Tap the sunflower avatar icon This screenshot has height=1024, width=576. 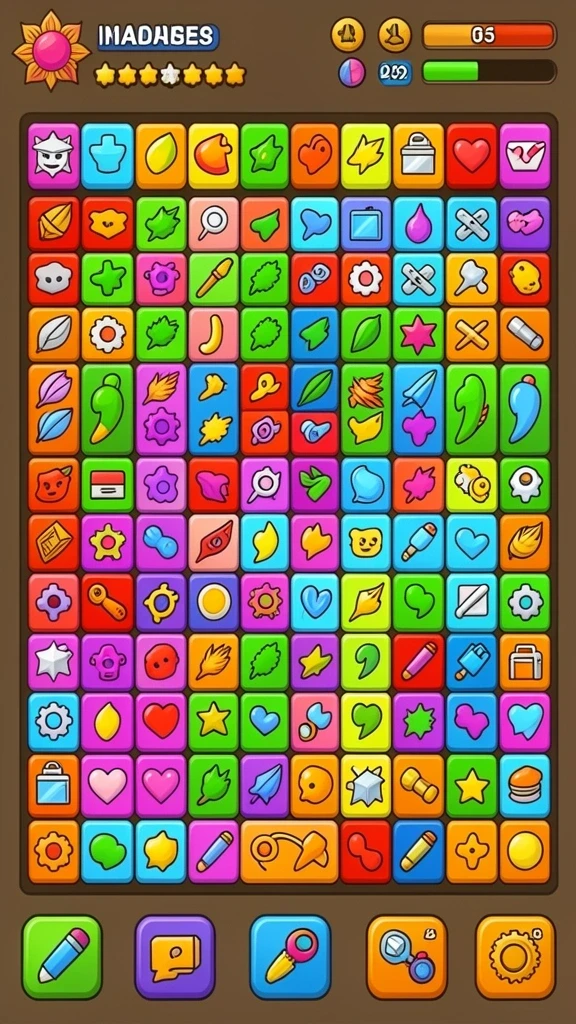pyautogui.click(x=51, y=50)
